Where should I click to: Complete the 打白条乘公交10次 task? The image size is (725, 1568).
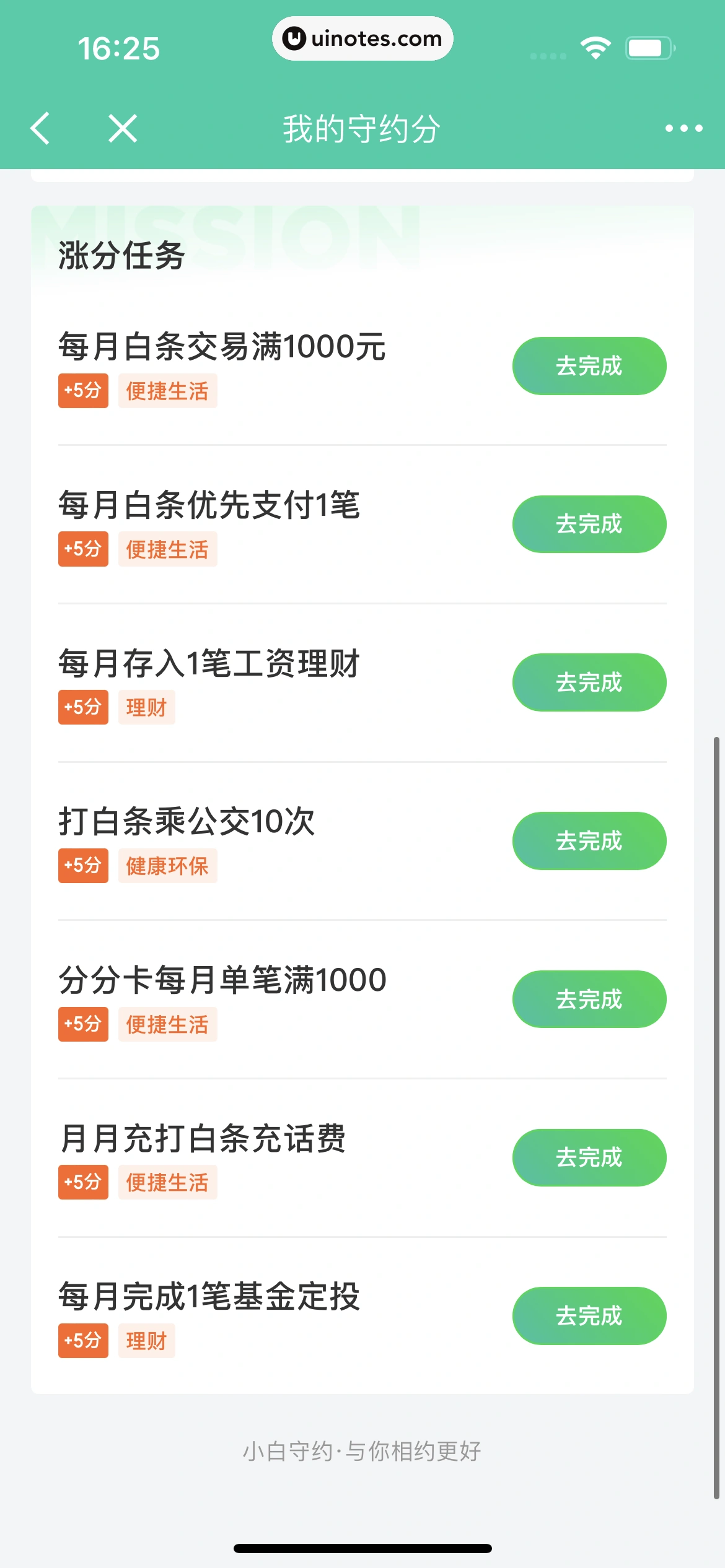click(x=589, y=841)
